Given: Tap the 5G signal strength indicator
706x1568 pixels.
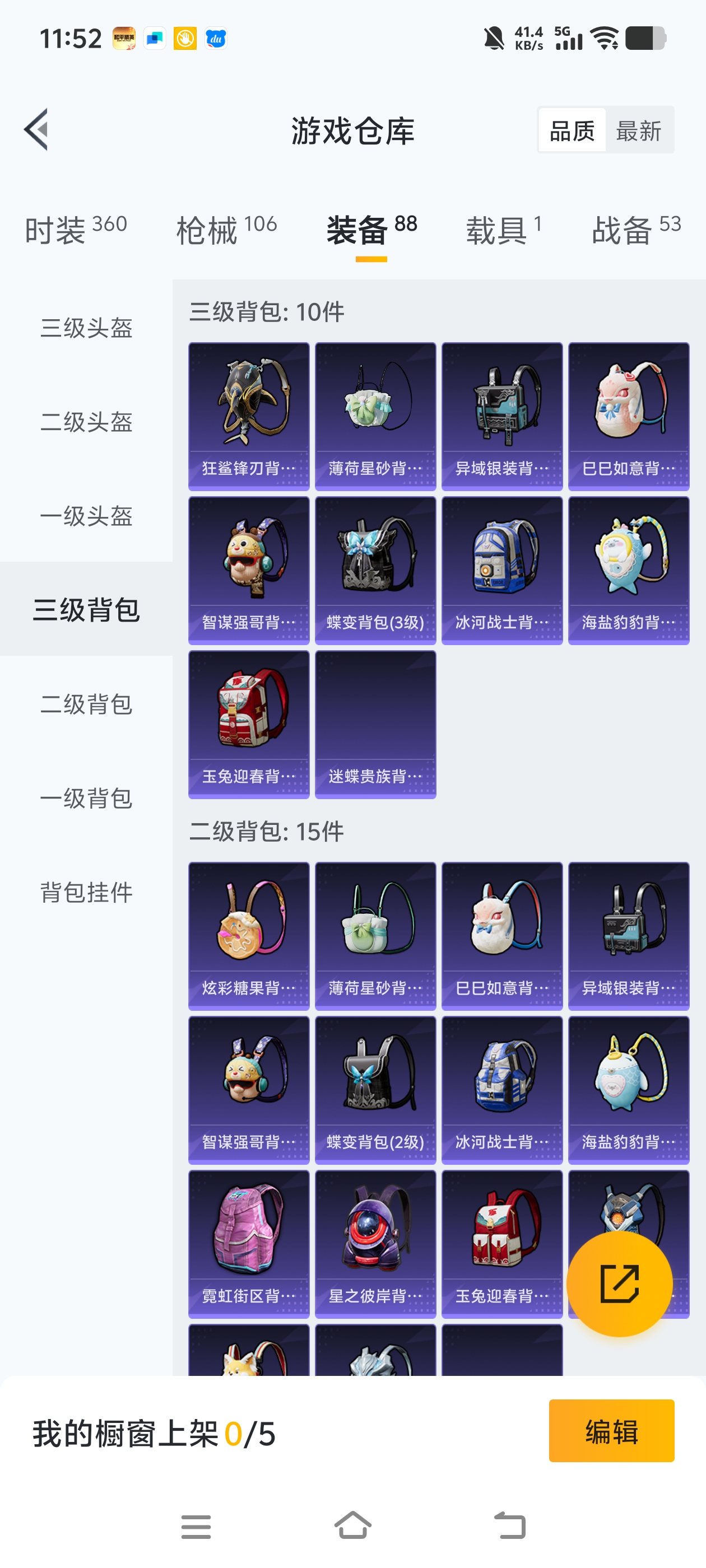Looking at the screenshot, I should (x=569, y=38).
